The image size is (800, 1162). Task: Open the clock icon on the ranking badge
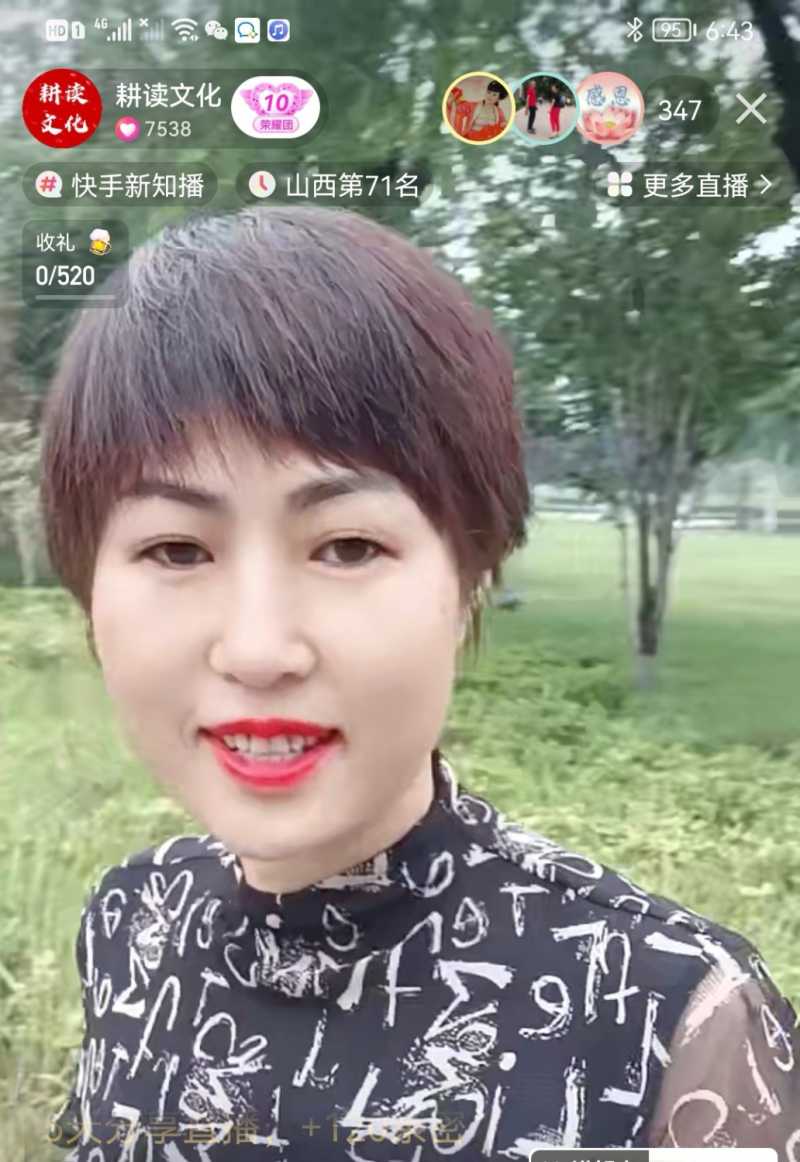261,184
